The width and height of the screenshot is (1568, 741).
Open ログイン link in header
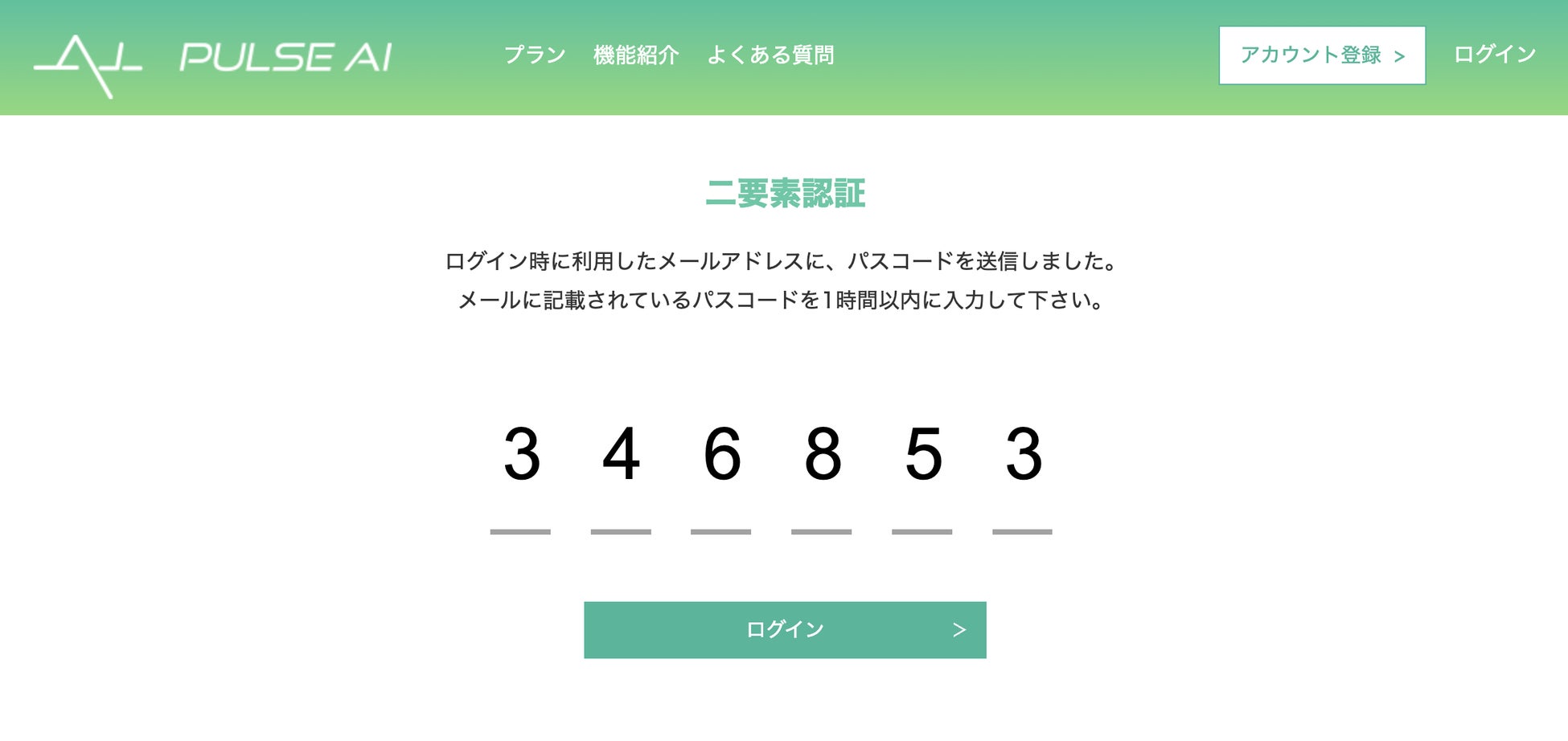pos(1494,55)
